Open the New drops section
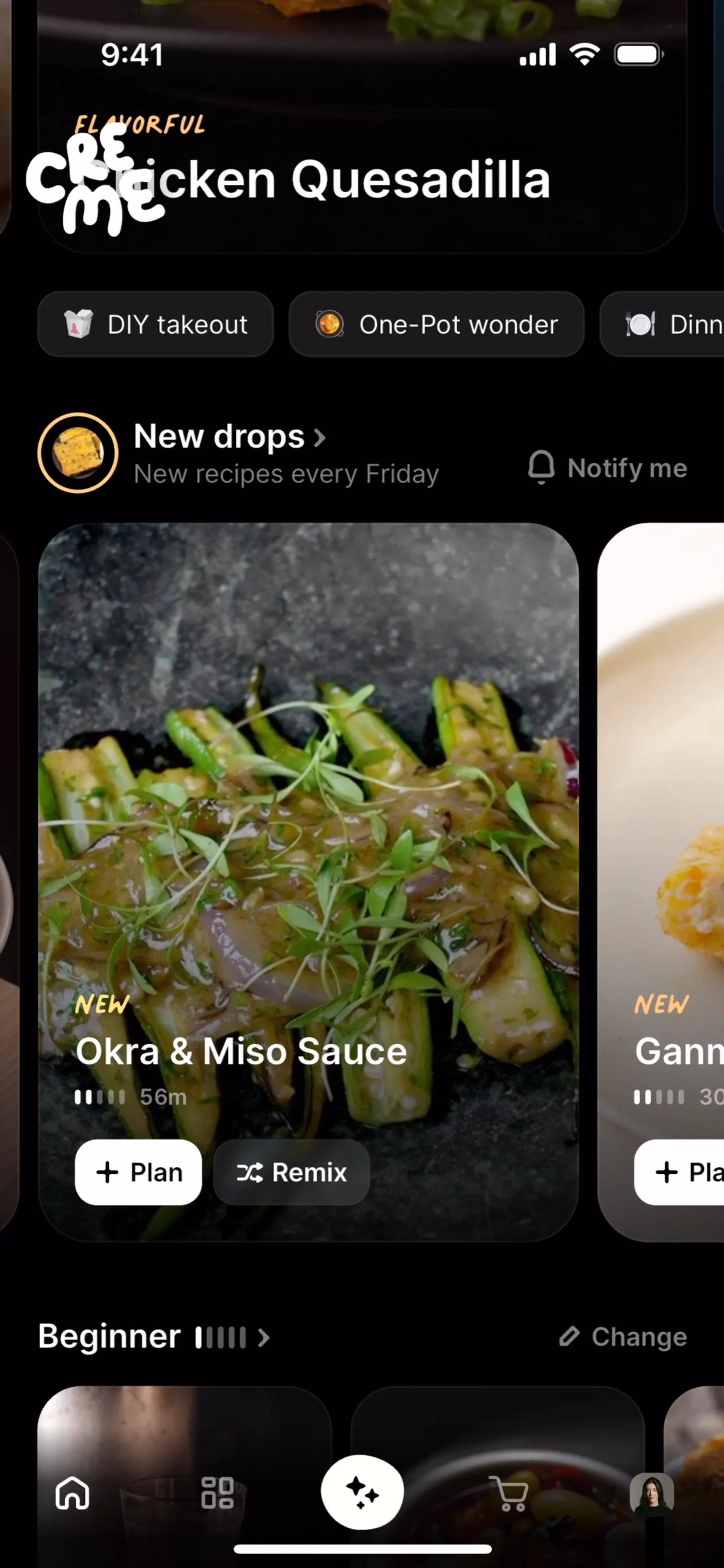This screenshot has height=1568, width=724. 230,437
